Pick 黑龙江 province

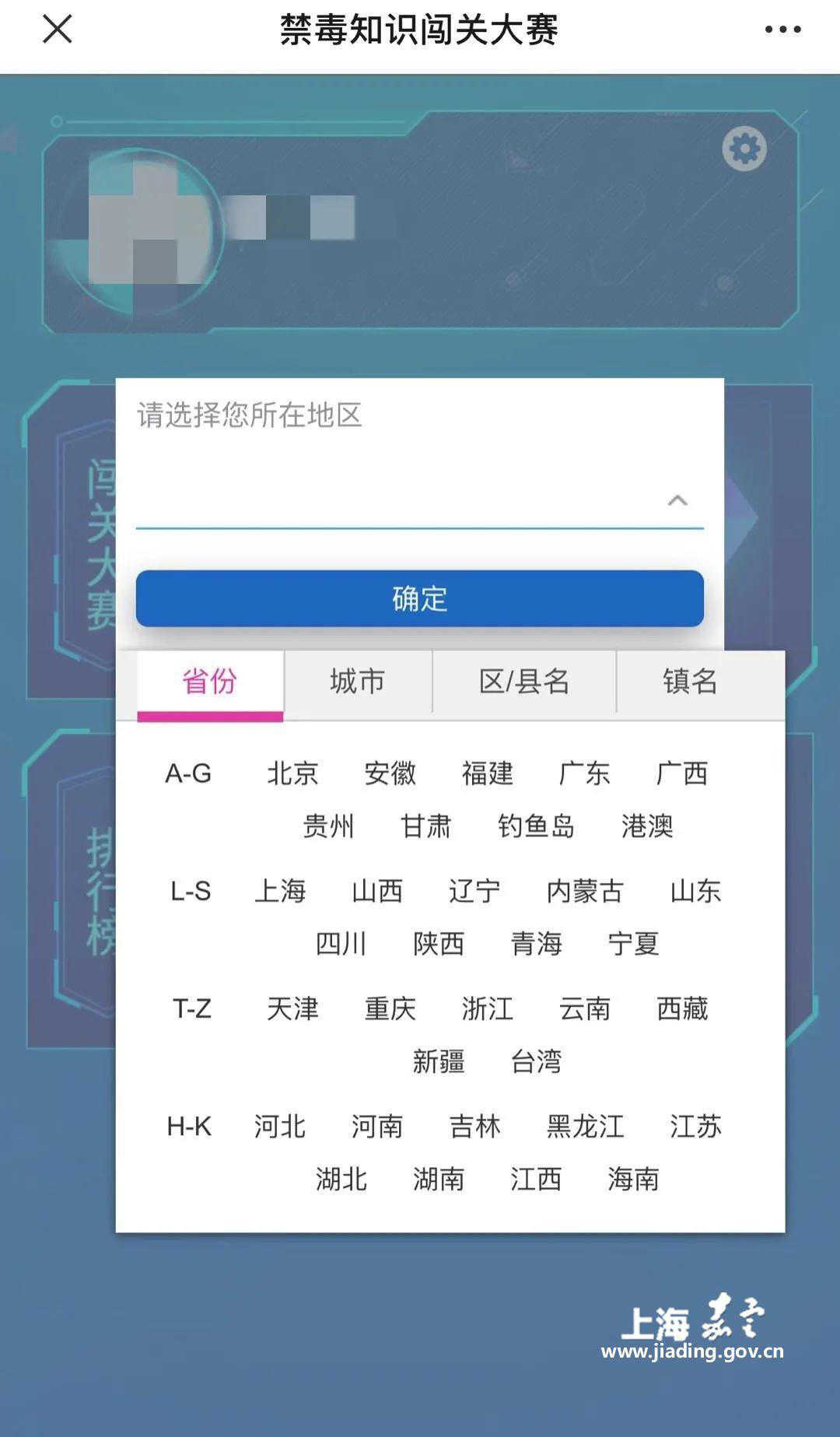tap(585, 1127)
